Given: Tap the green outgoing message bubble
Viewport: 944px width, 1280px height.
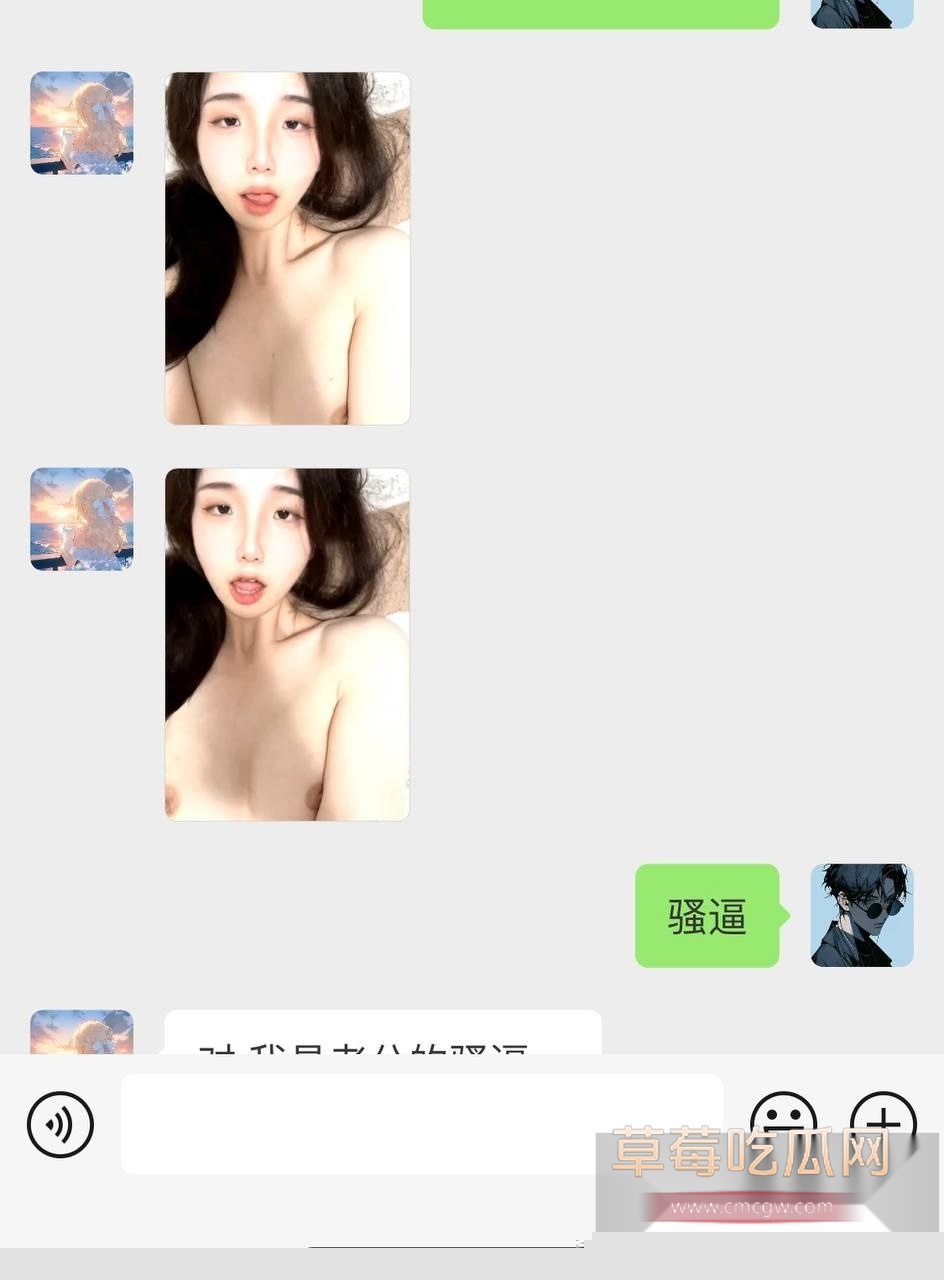Looking at the screenshot, I should click(706, 916).
